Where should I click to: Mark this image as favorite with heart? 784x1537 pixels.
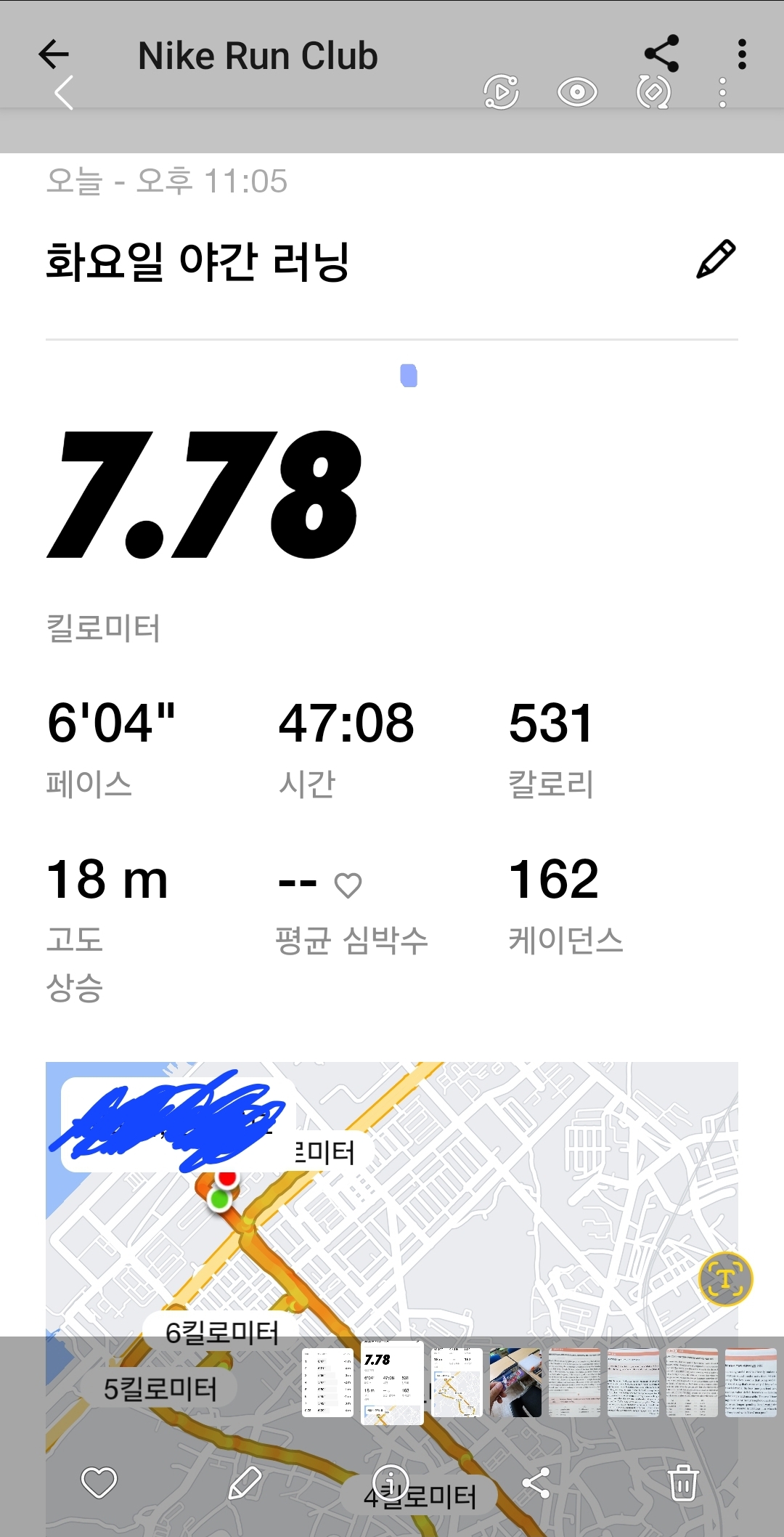[99, 1483]
